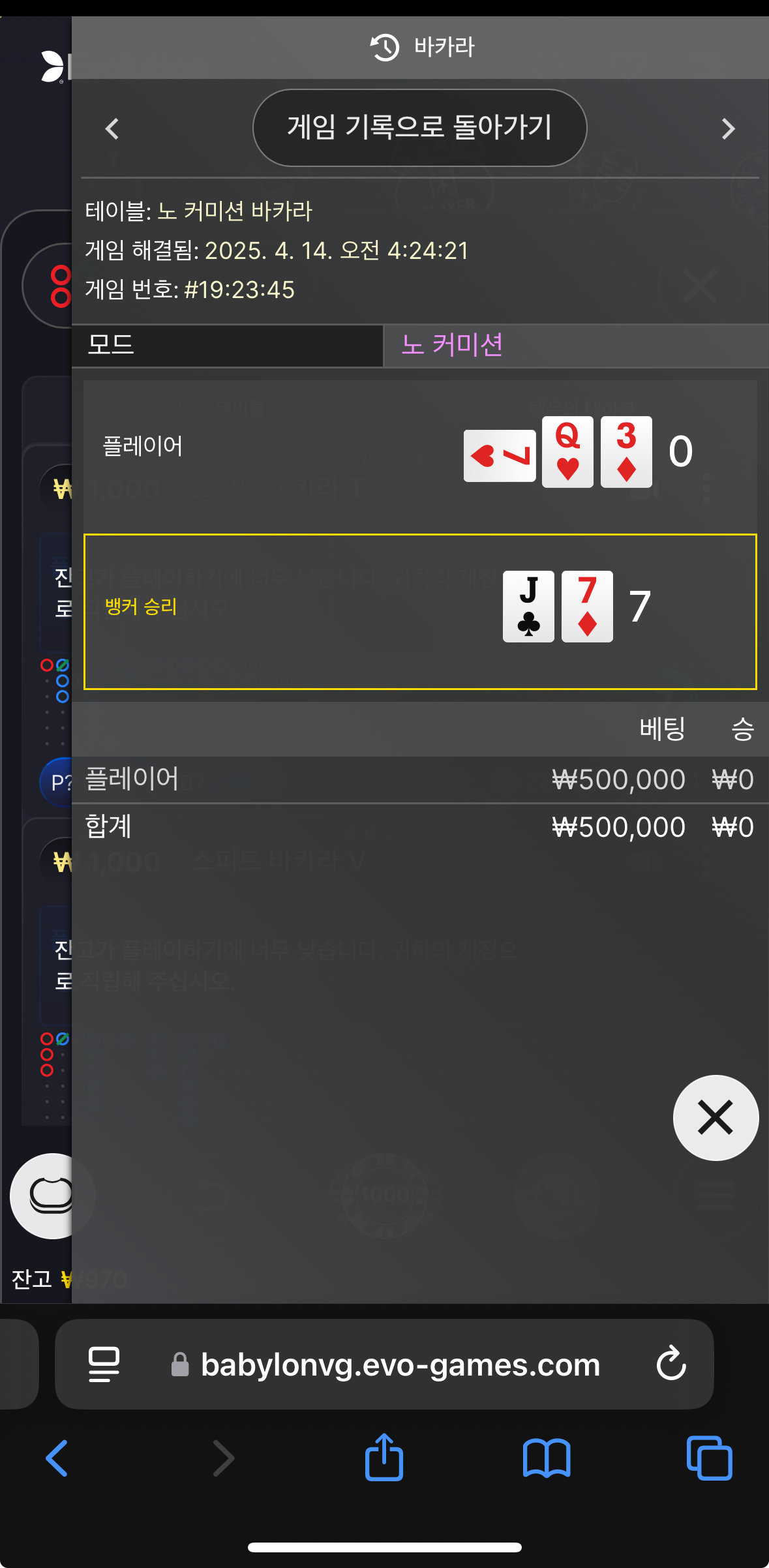This screenshot has width=769, height=1568.
Task: Go to next game record arrow
Action: coord(728,128)
